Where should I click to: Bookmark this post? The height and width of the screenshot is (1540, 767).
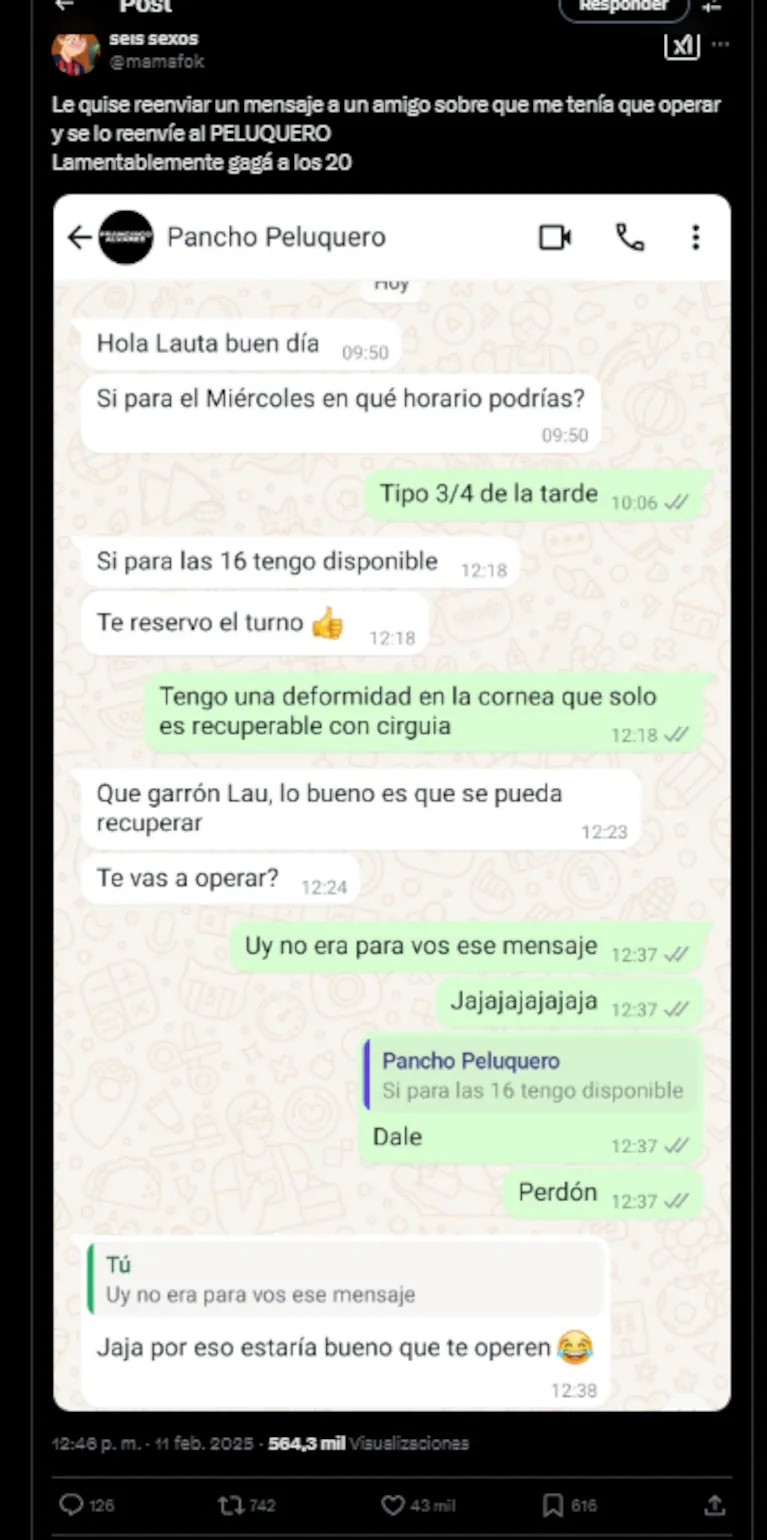click(553, 1504)
